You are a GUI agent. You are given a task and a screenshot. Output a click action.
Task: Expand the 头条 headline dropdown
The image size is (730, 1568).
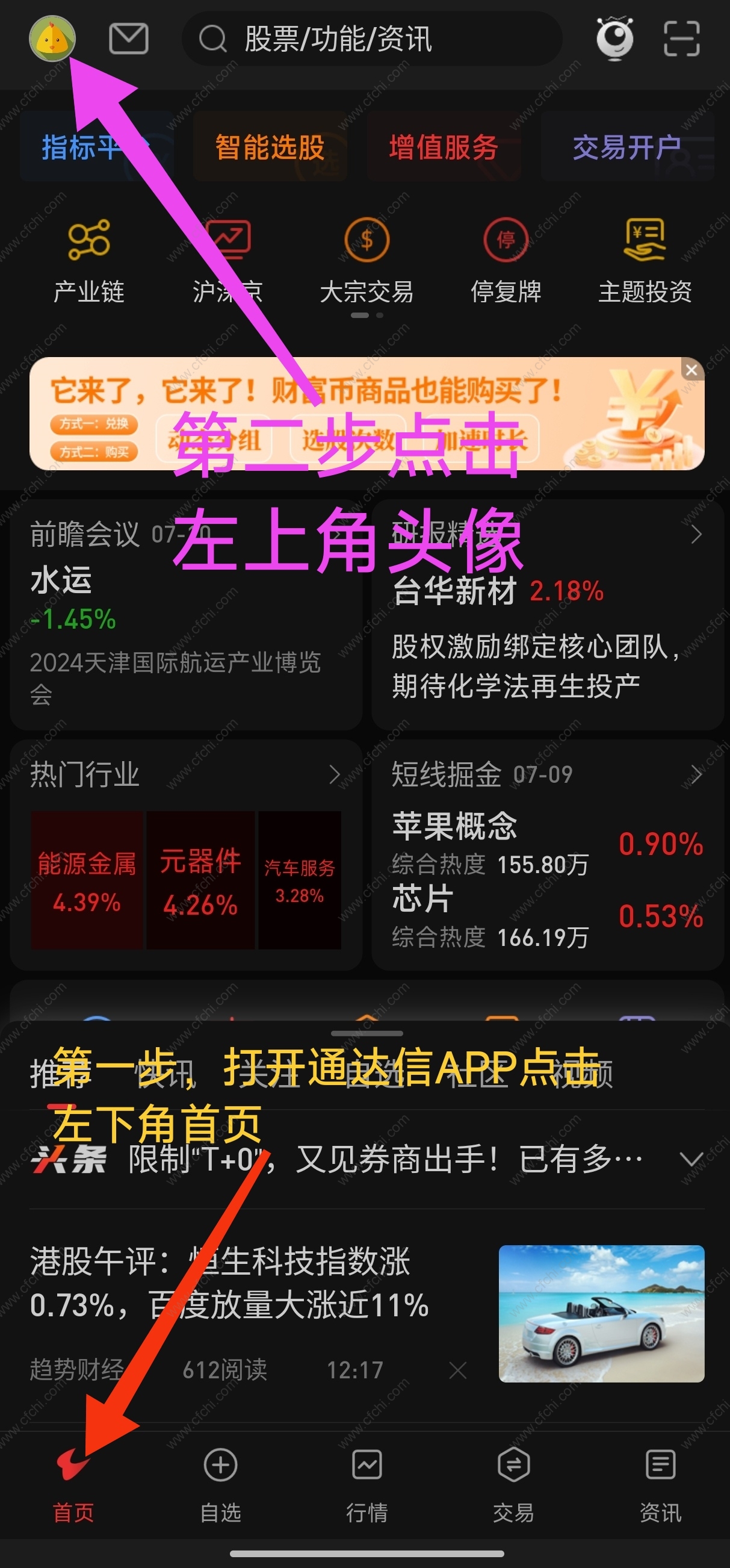tap(691, 1159)
